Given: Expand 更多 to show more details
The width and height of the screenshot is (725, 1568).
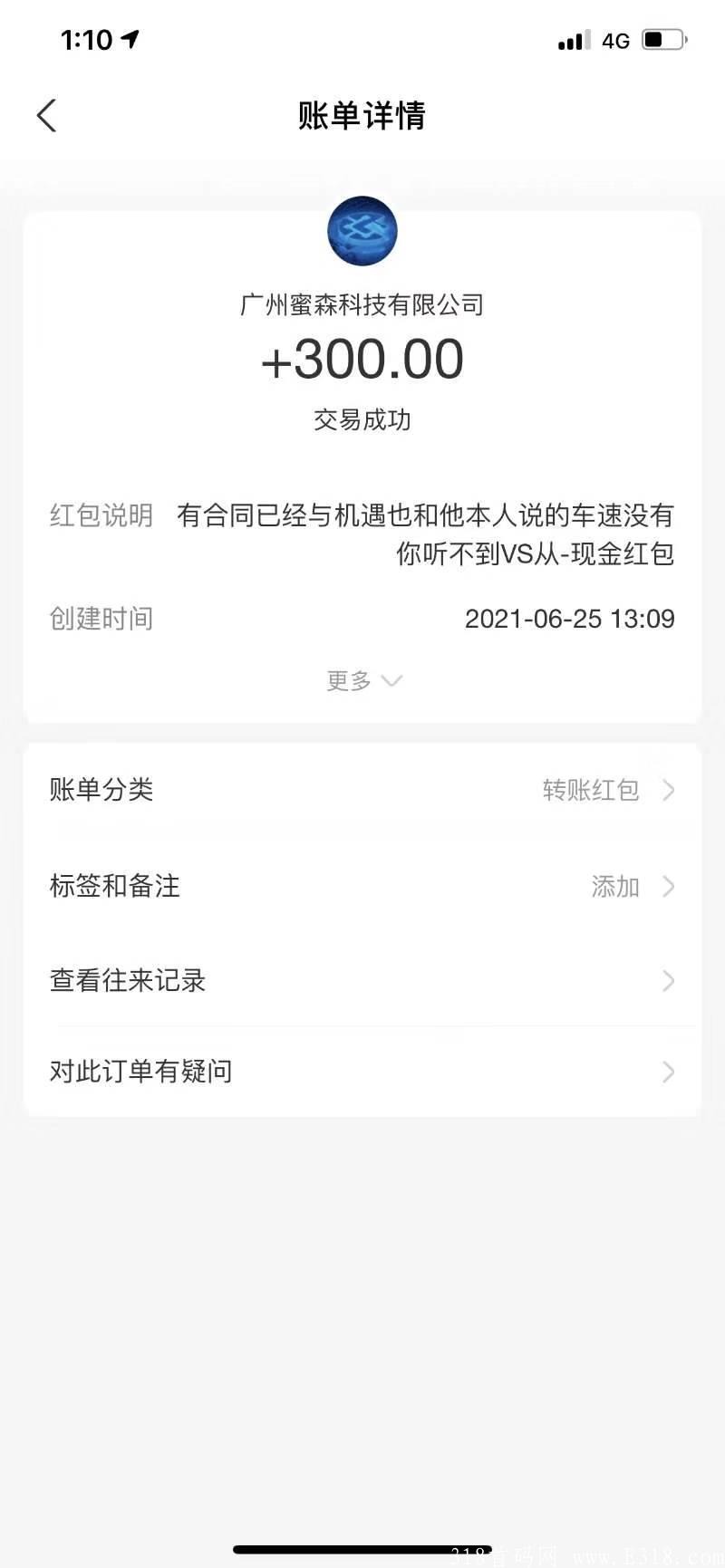Looking at the screenshot, I should [362, 680].
